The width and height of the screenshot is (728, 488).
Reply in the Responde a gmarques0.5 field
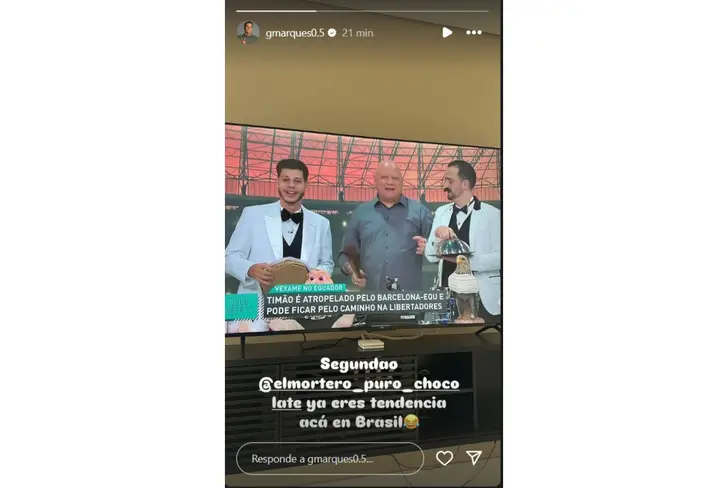click(330, 458)
